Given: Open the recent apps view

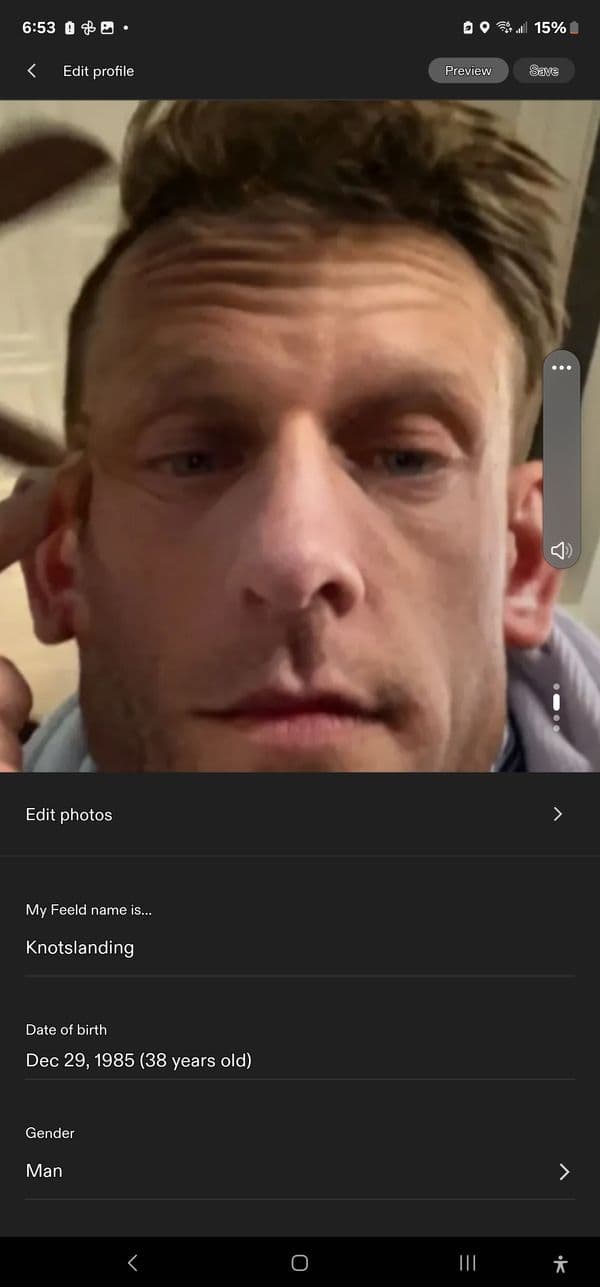Looking at the screenshot, I should [466, 1263].
